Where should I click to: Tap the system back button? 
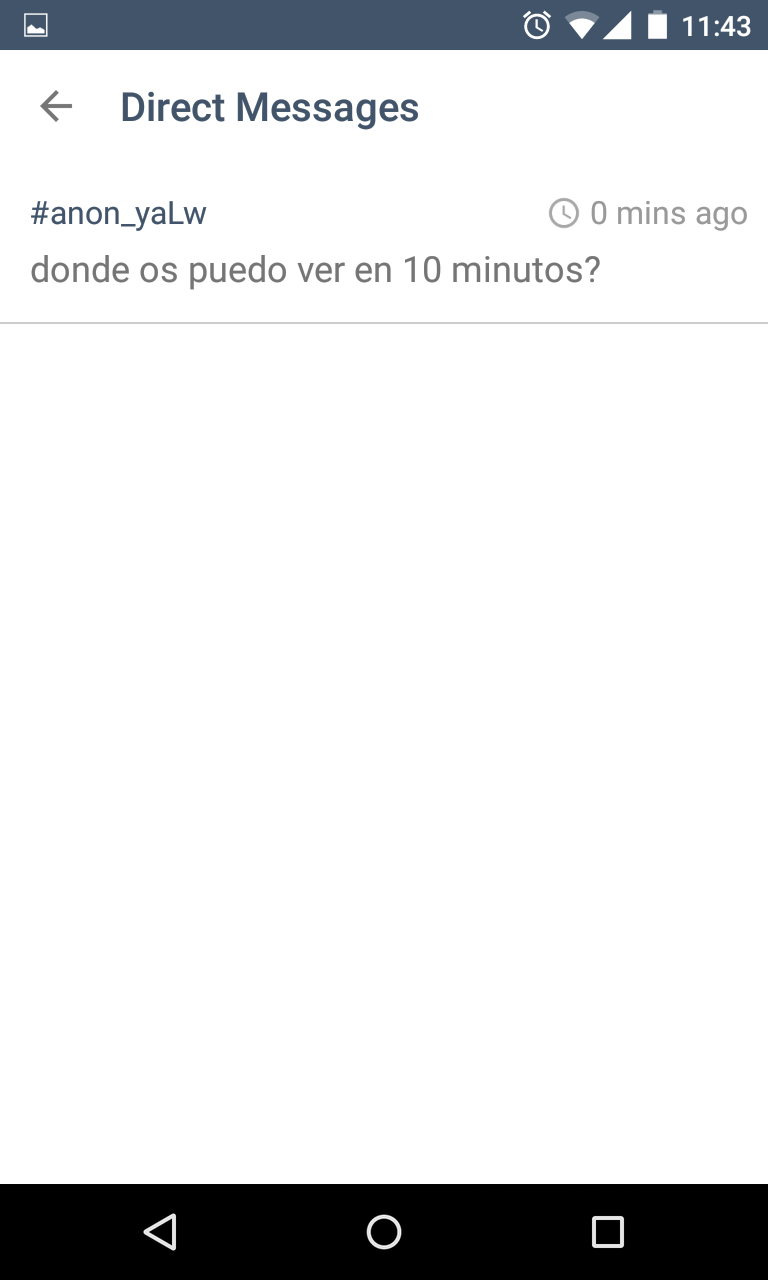(160, 1231)
